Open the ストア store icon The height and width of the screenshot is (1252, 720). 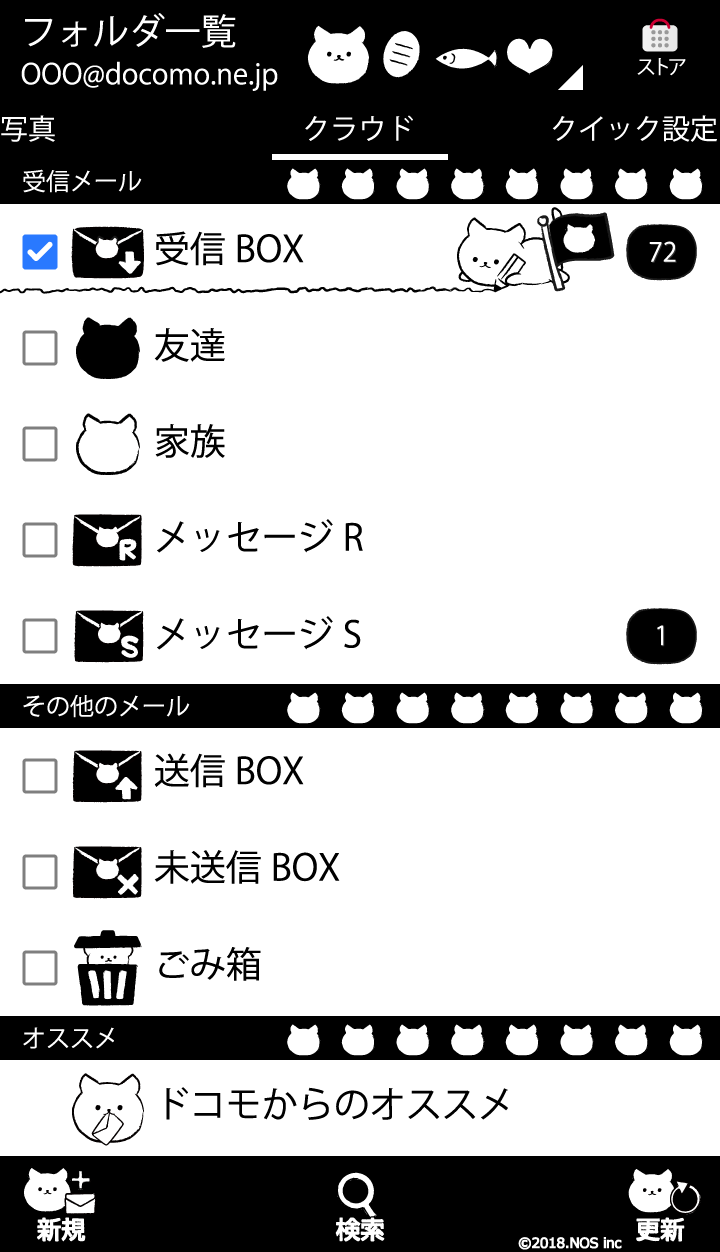[660, 48]
